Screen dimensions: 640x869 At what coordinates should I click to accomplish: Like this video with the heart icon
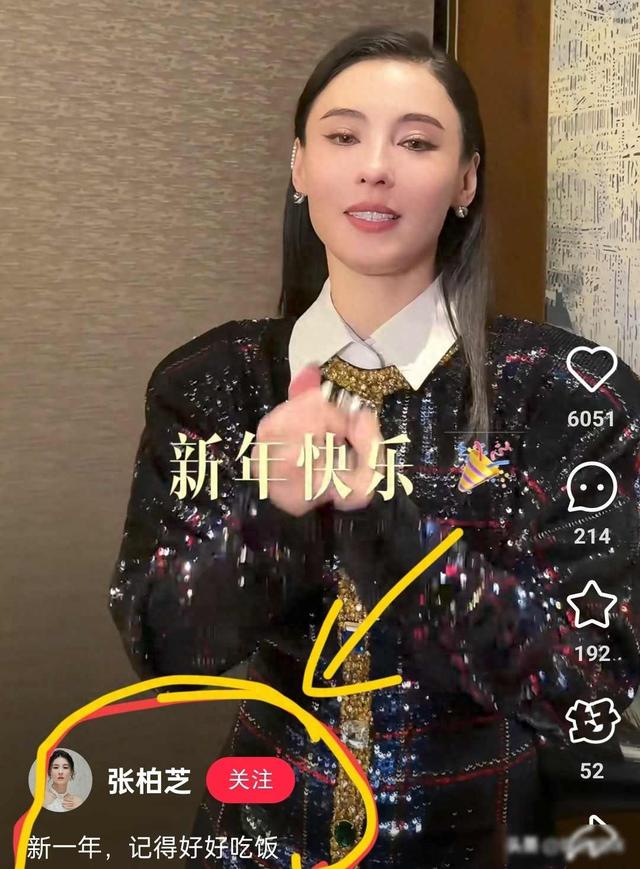click(591, 370)
